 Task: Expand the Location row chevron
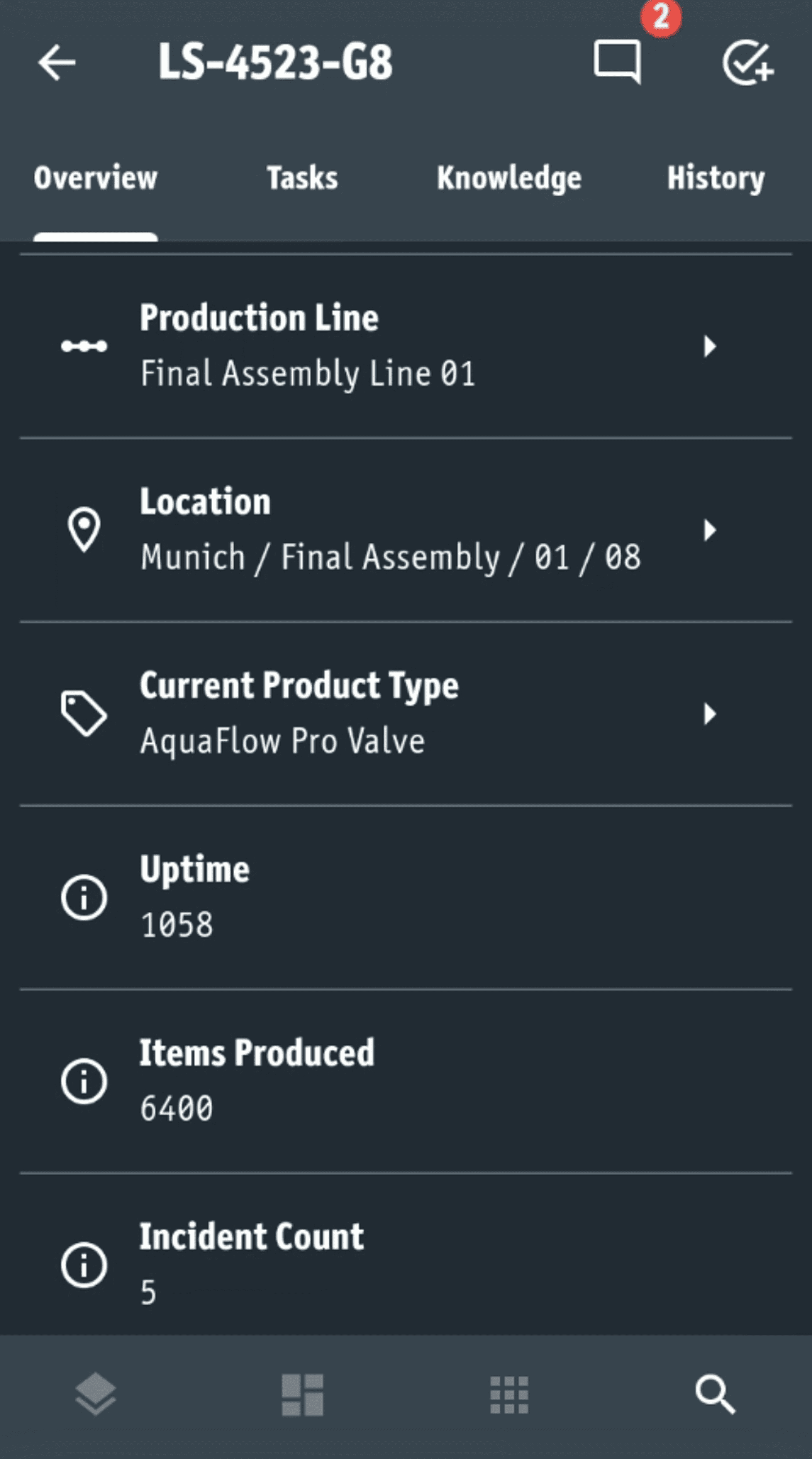[709, 530]
